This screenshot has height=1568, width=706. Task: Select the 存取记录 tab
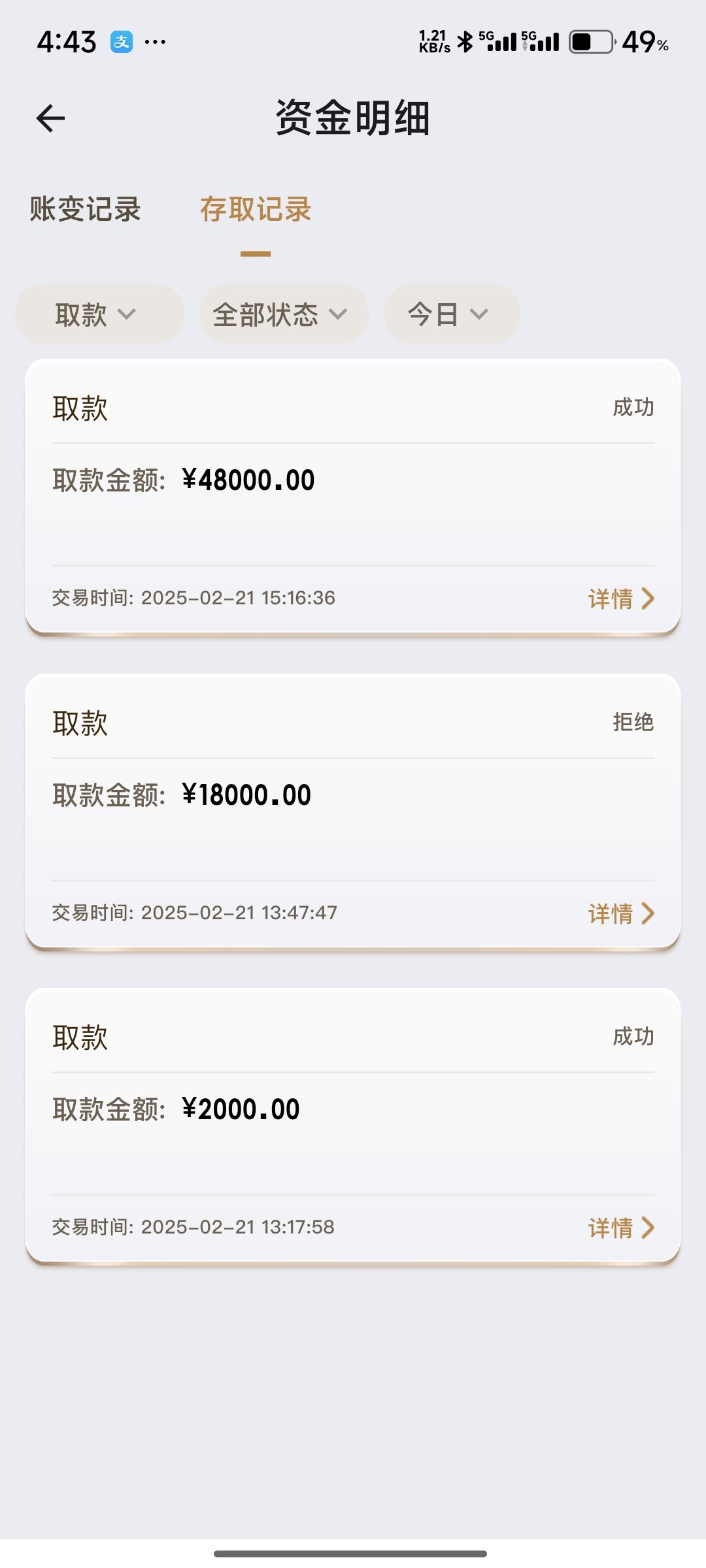(256, 210)
